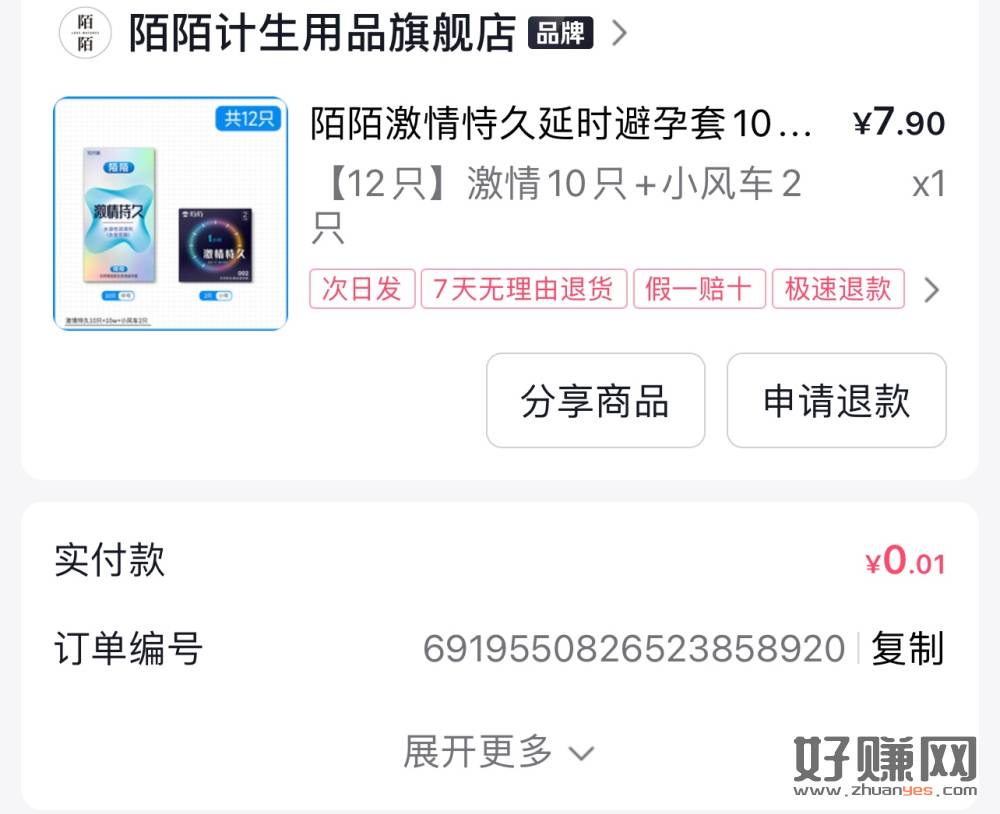
Task: Open the 陌陌计生用品旗舰店 store page
Action: 322,33
